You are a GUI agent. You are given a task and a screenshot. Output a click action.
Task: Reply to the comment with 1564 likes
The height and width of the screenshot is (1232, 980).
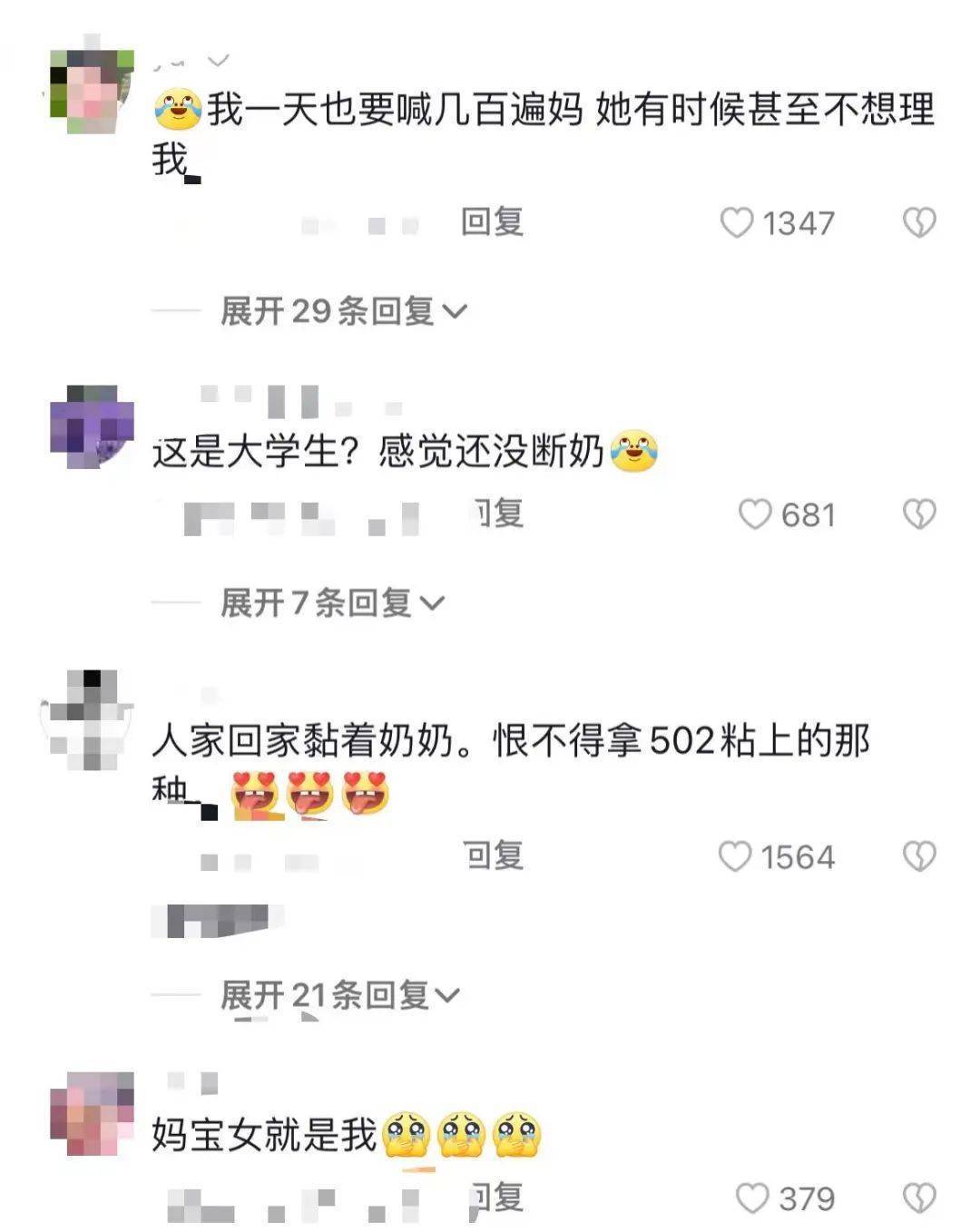pyautogui.click(x=493, y=856)
